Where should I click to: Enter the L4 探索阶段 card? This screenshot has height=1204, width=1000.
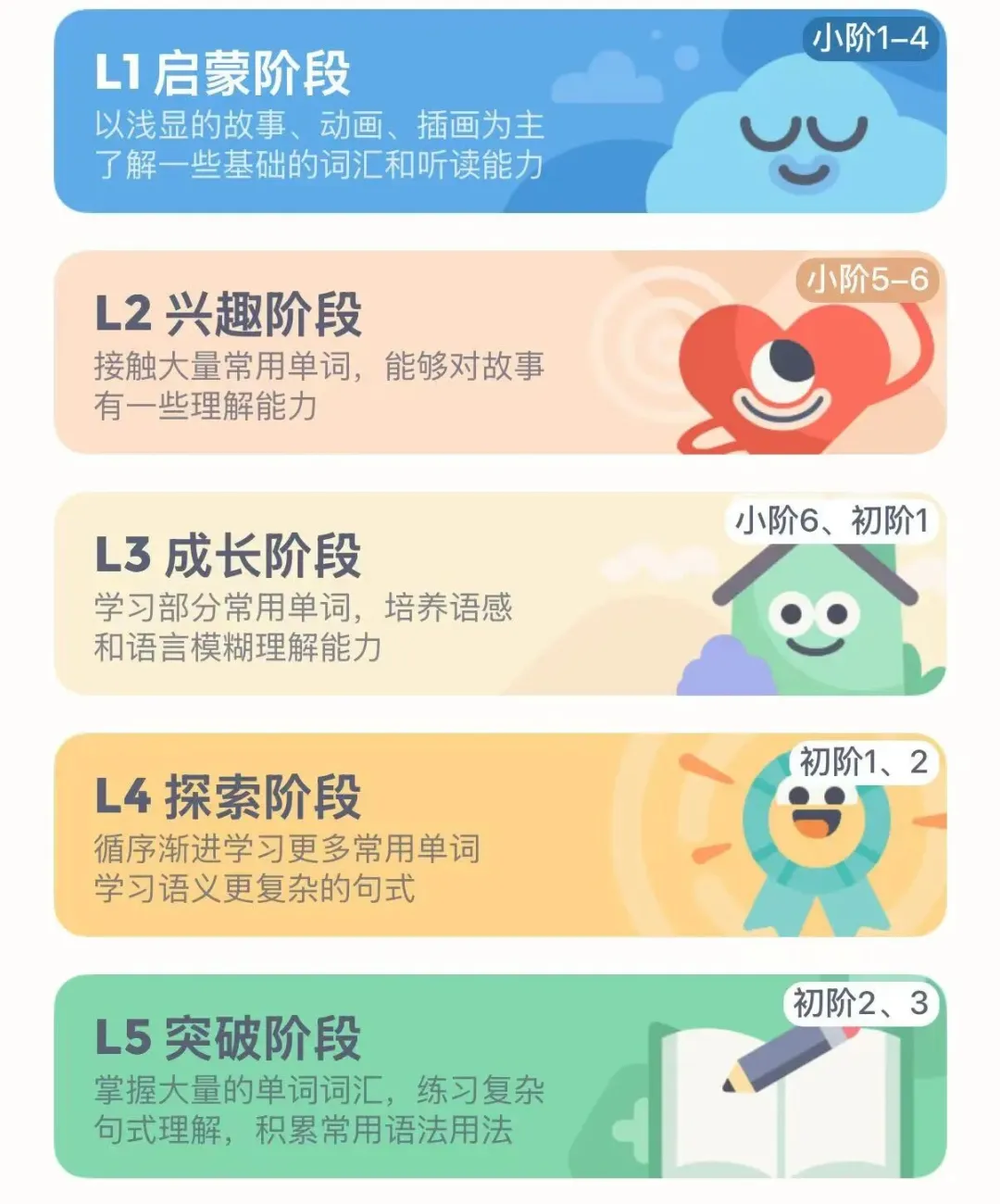tap(500, 835)
